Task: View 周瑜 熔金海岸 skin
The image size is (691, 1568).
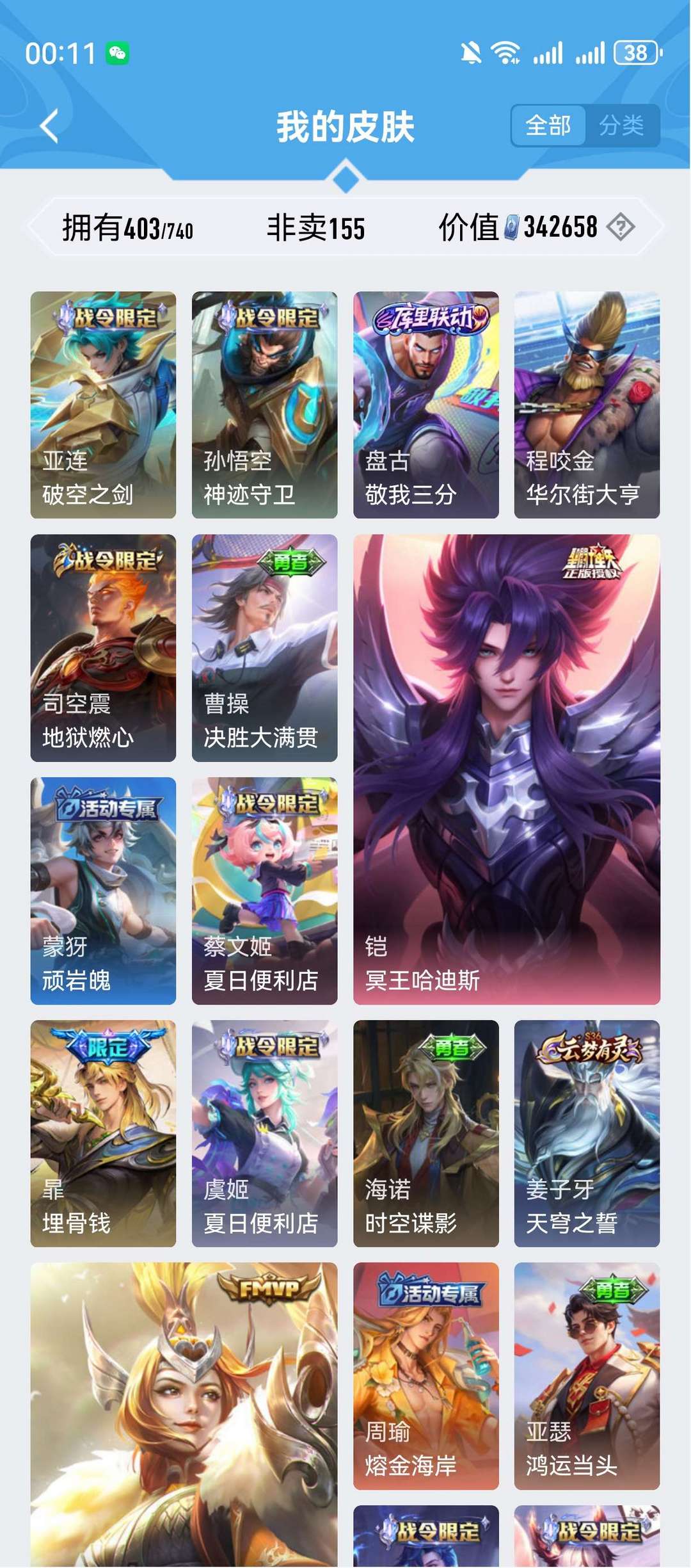Action: click(425, 1375)
